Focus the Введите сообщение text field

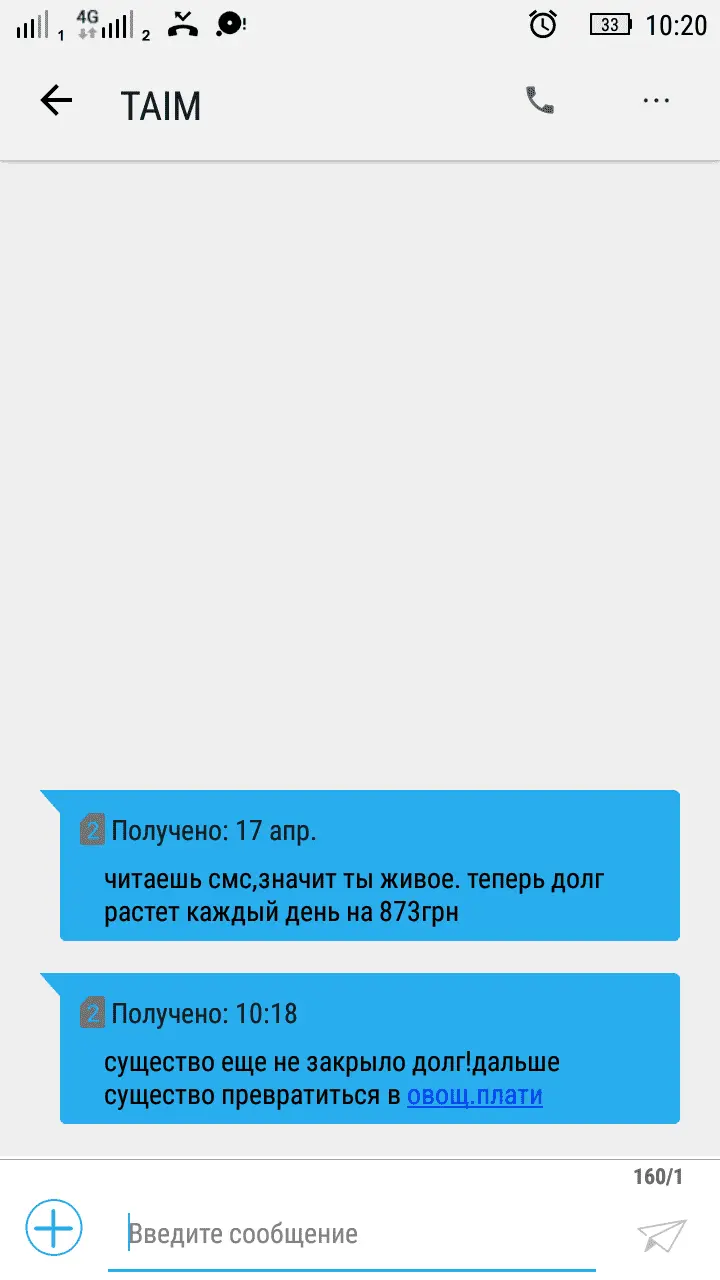(x=350, y=1234)
